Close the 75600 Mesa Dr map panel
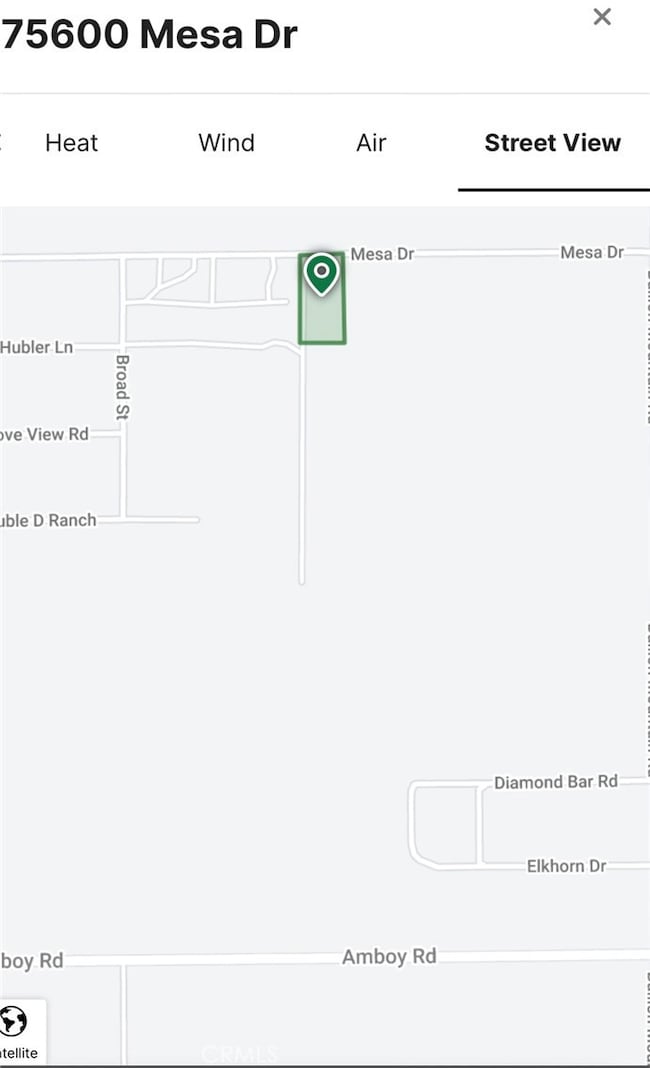The height and width of the screenshot is (1068, 650). [x=602, y=17]
